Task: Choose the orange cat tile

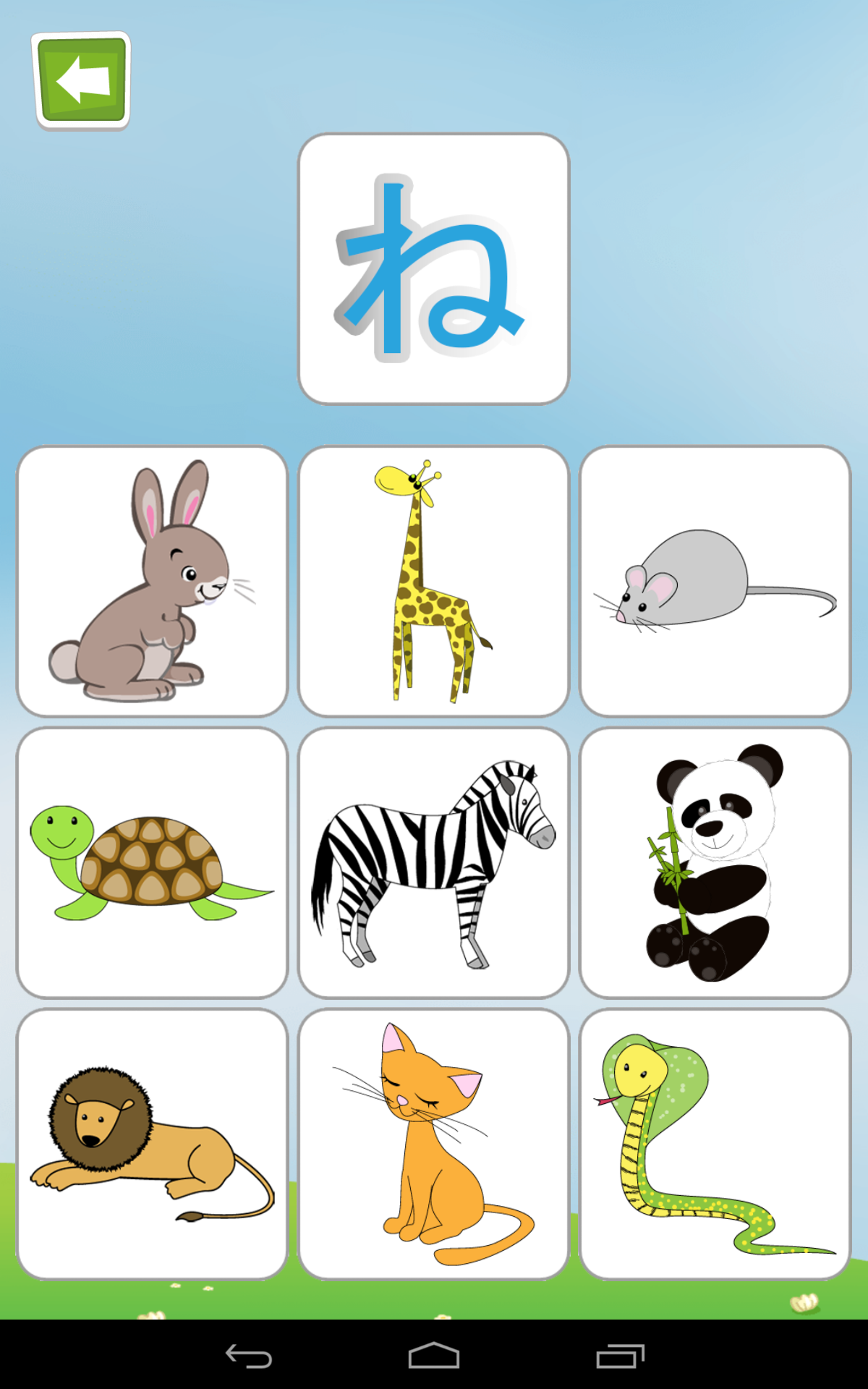Action: point(433,1144)
